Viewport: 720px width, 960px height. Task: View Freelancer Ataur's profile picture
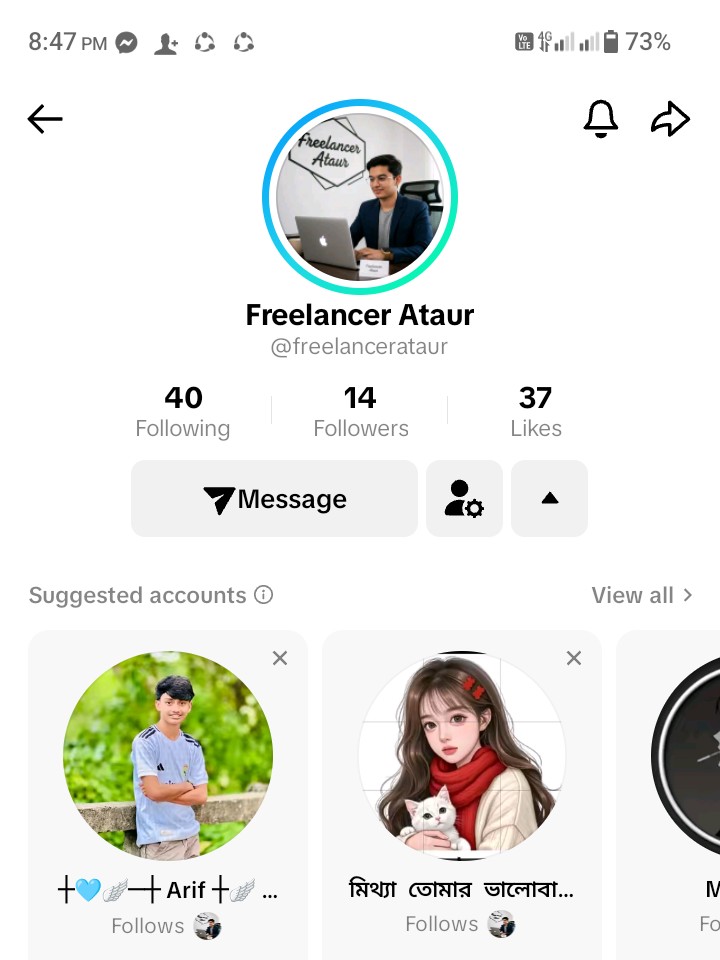pyautogui.click(x=360, y=197)
